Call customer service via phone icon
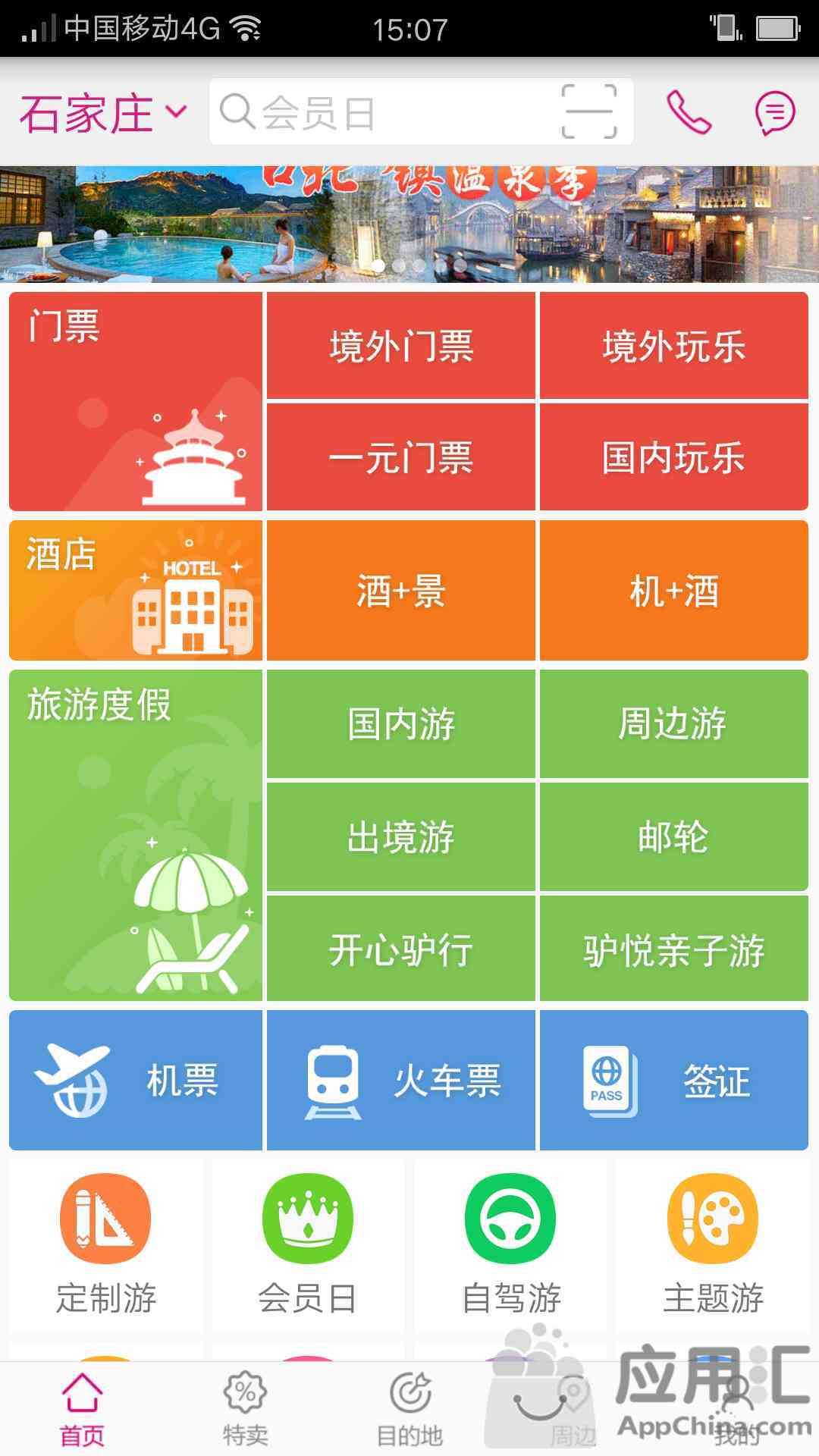Image resolution: width=819 pixels, height=1456 pixels. [689, 112]
